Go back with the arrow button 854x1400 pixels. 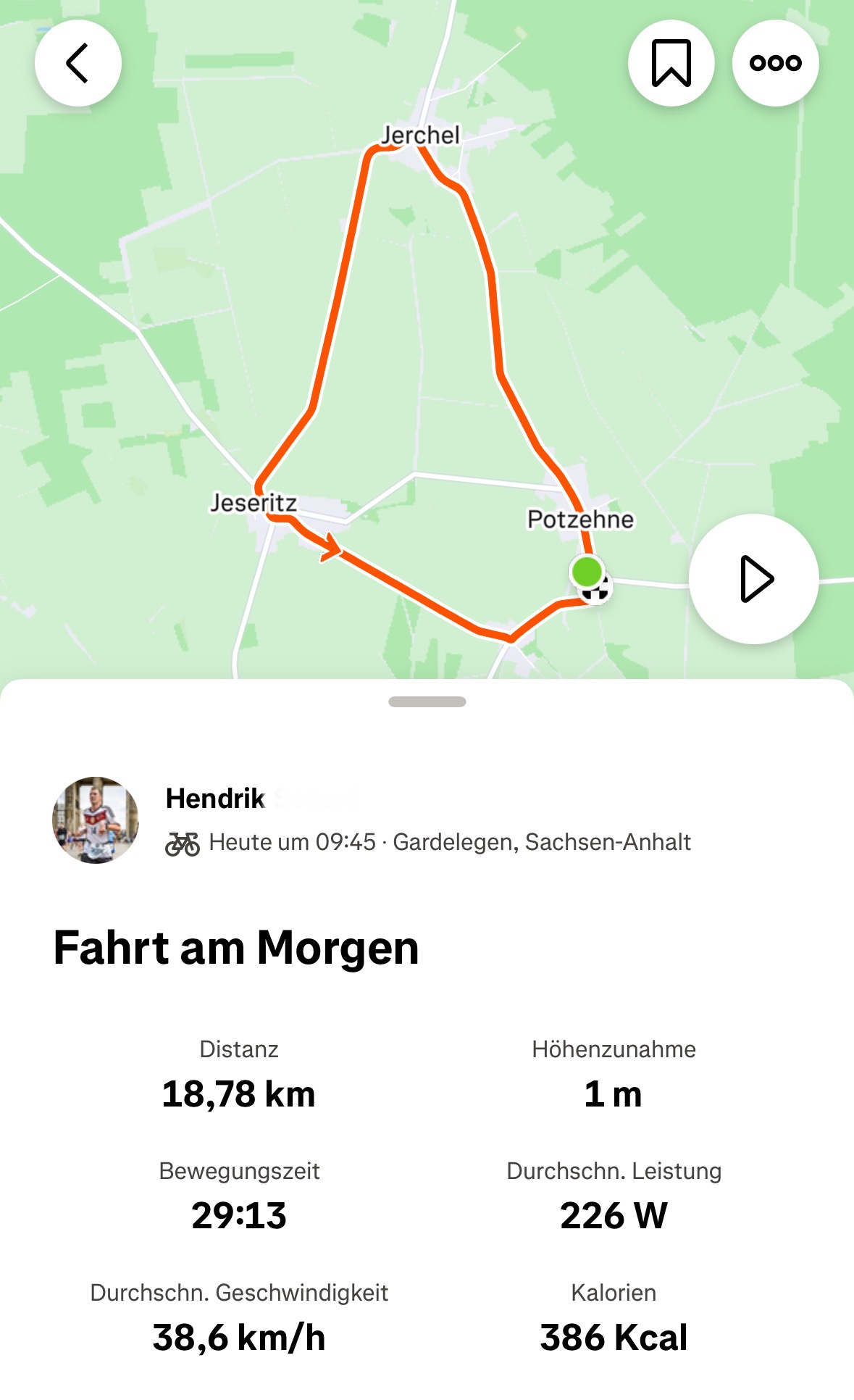point(78,63)
